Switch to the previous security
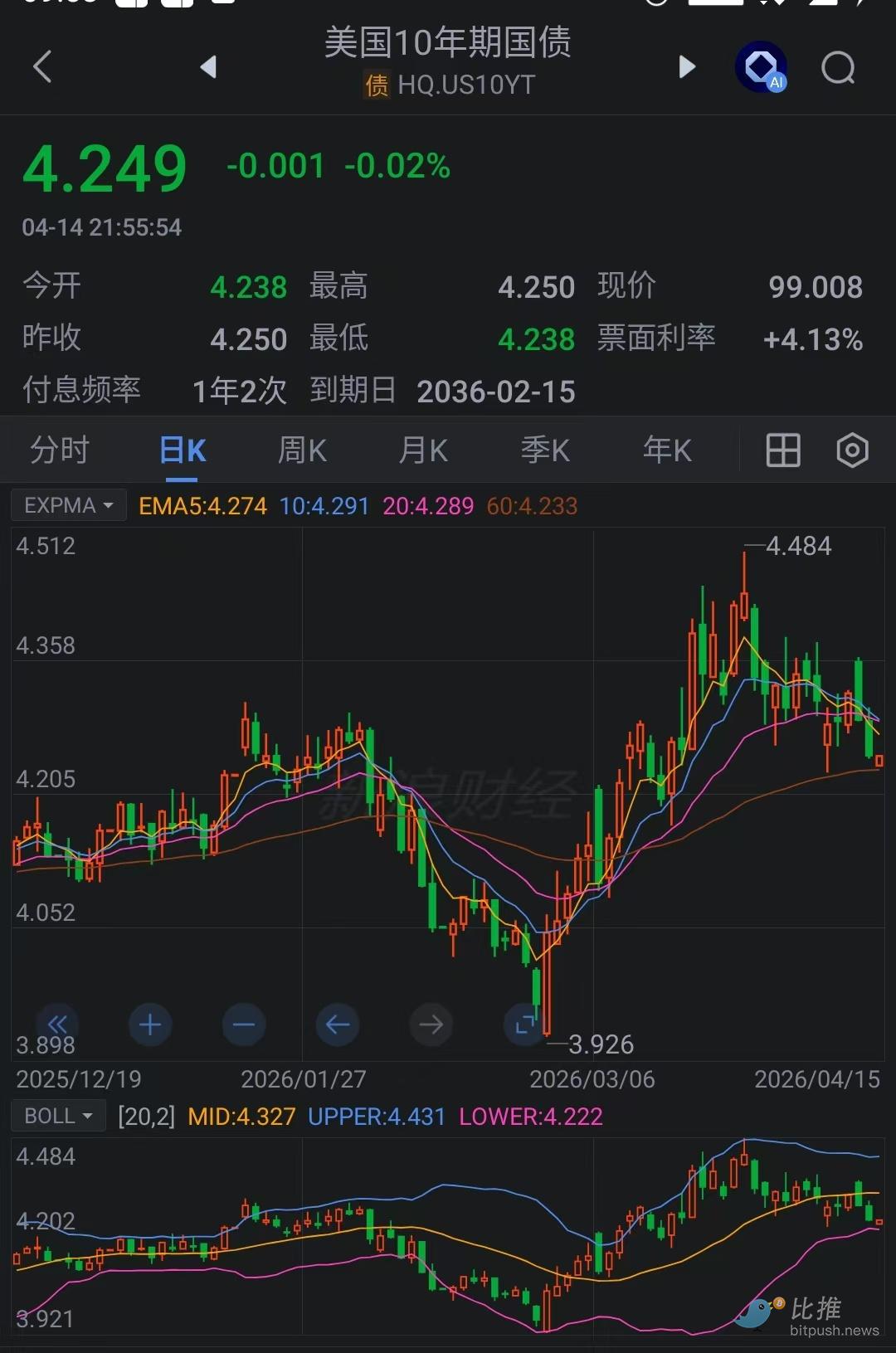Image resolution: width=896 pixels, height=1353 pixels. 208,66
